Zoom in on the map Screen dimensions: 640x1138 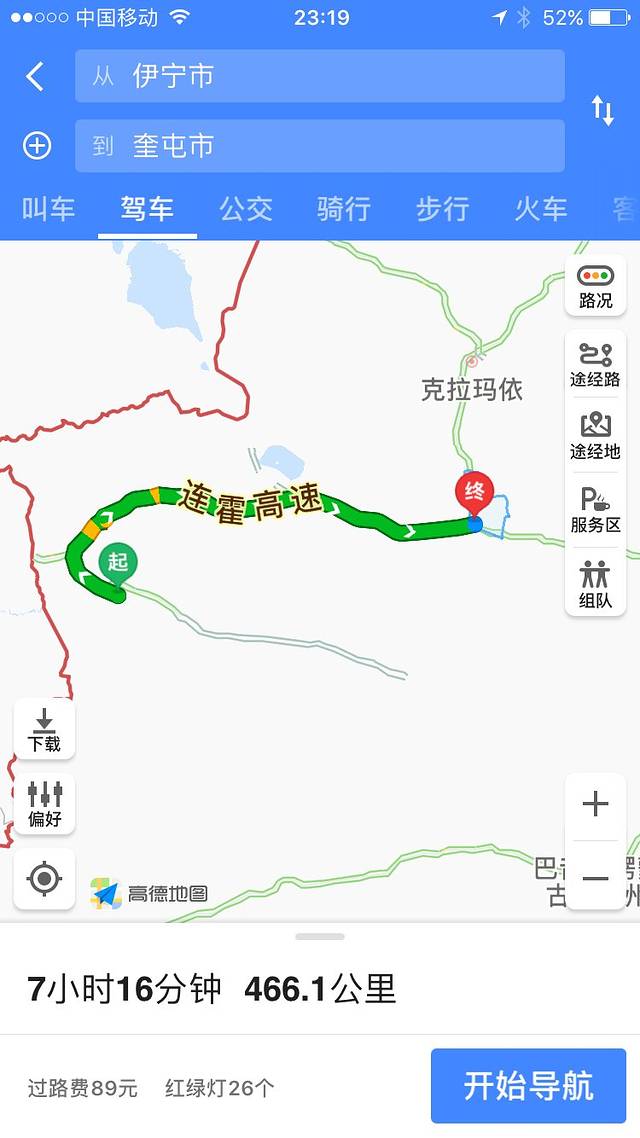595,804
